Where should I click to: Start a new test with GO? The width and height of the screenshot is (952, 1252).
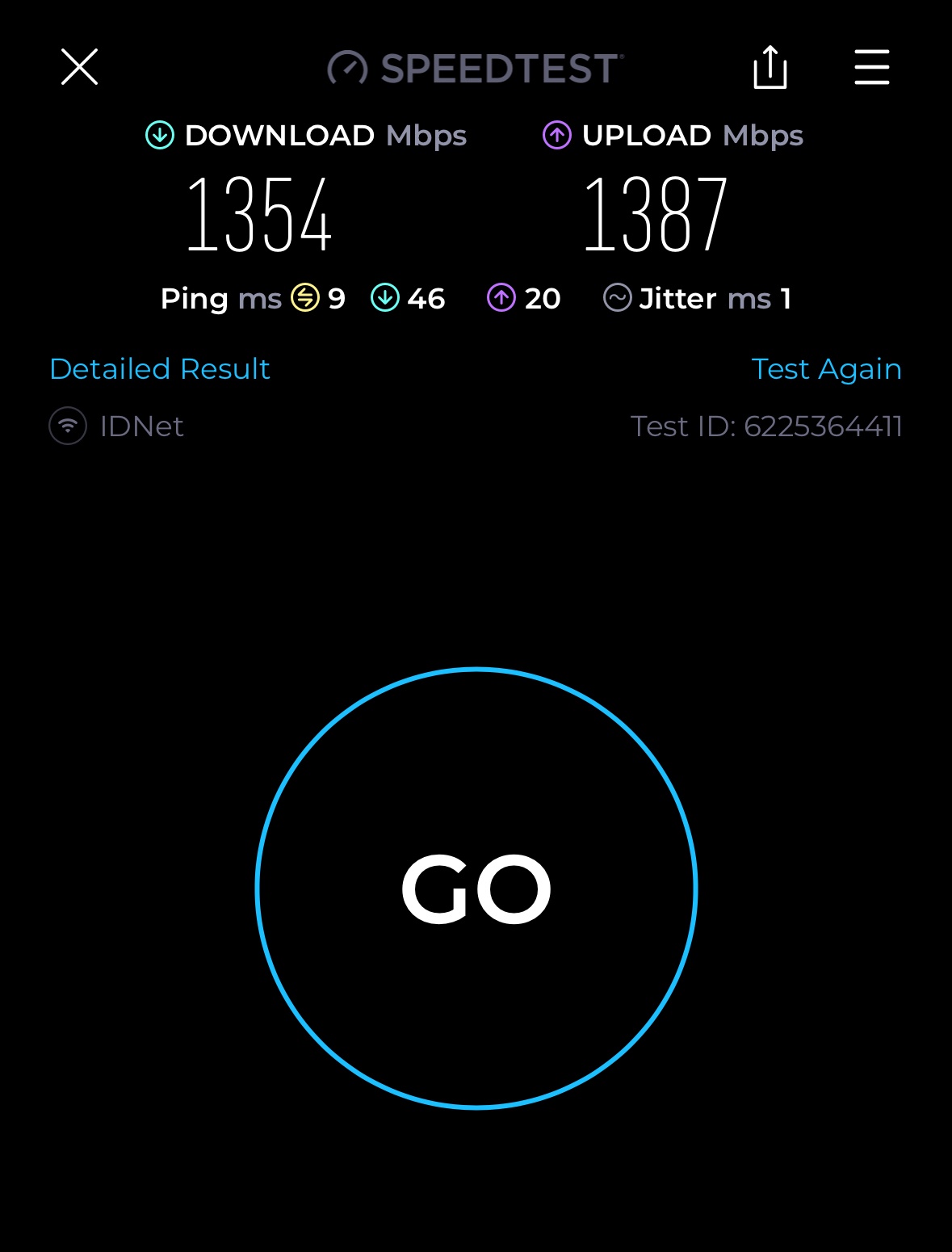[x=476, y=888]
